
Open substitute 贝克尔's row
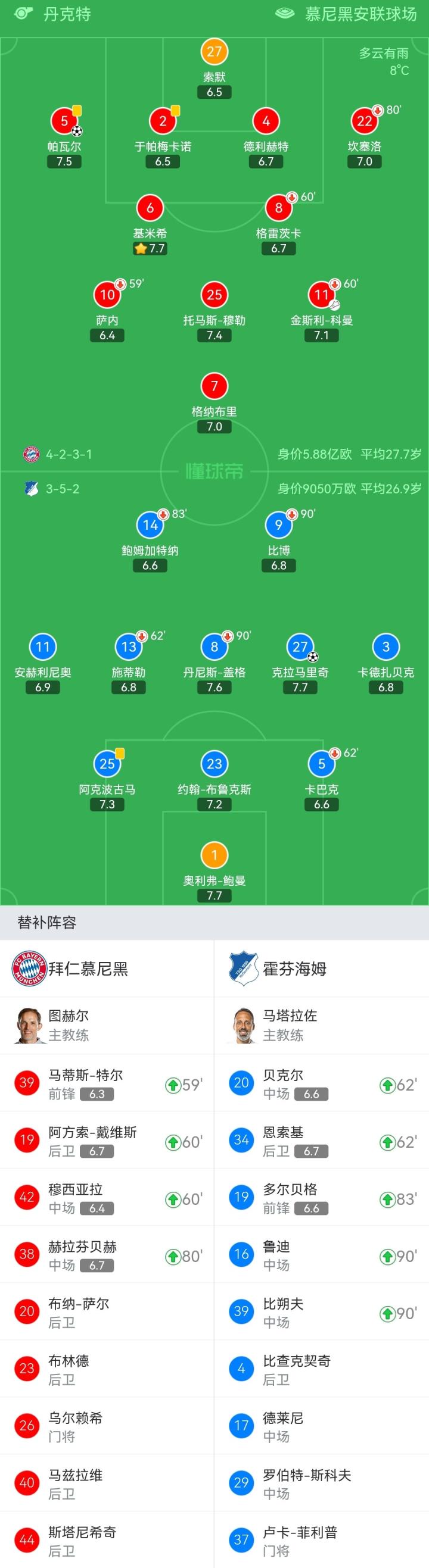click(x=321, y=1083)
